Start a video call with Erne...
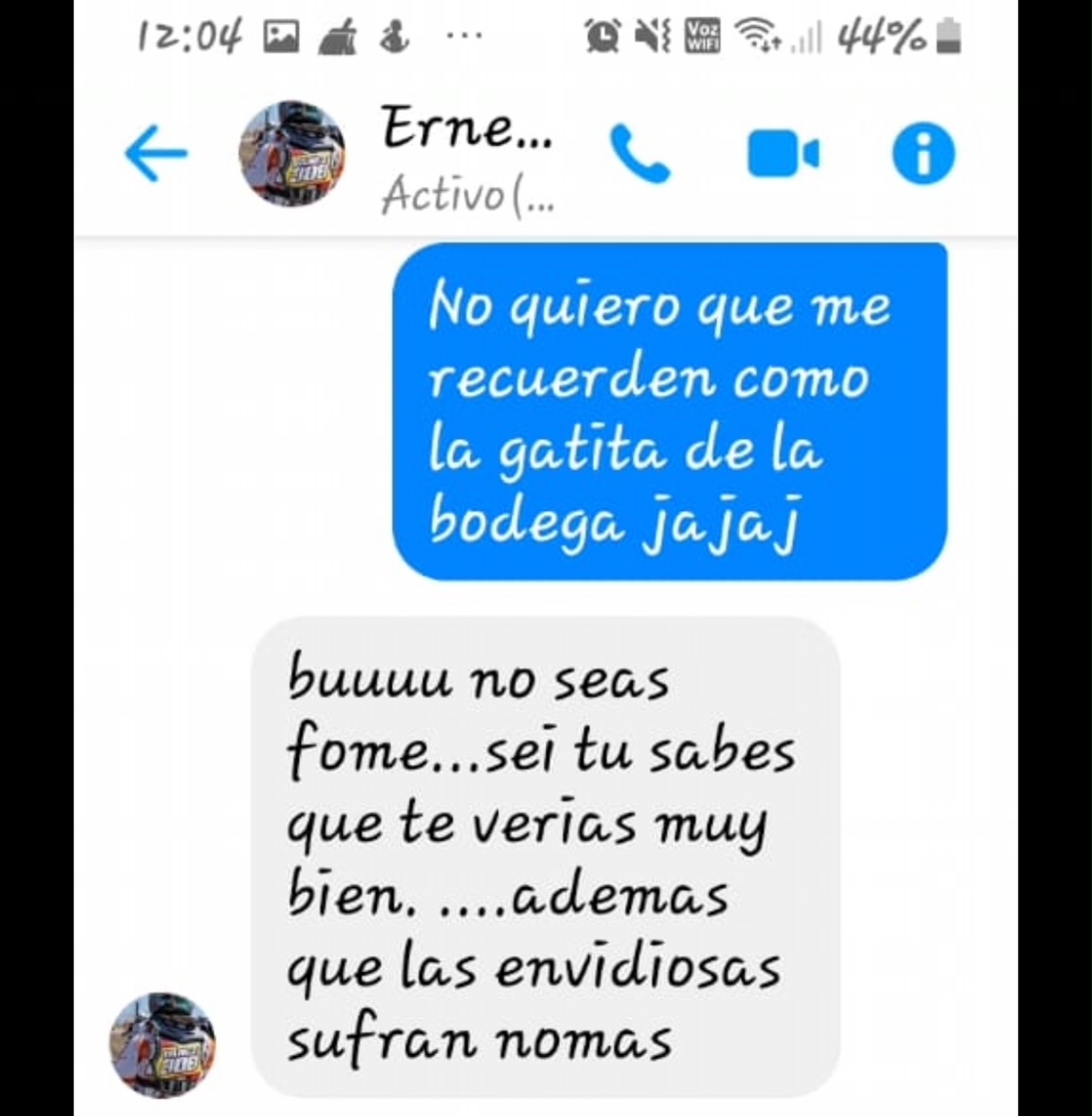 782,154
